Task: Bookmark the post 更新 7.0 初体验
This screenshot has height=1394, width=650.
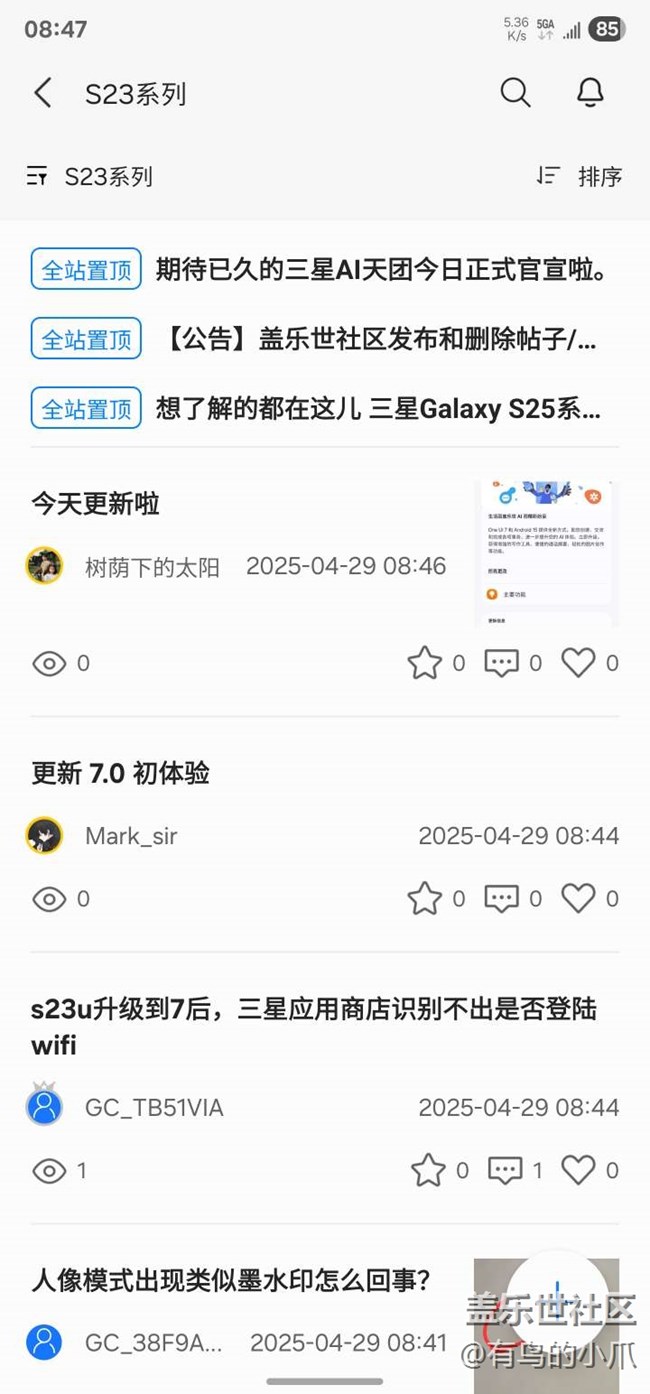Action: 425,898
